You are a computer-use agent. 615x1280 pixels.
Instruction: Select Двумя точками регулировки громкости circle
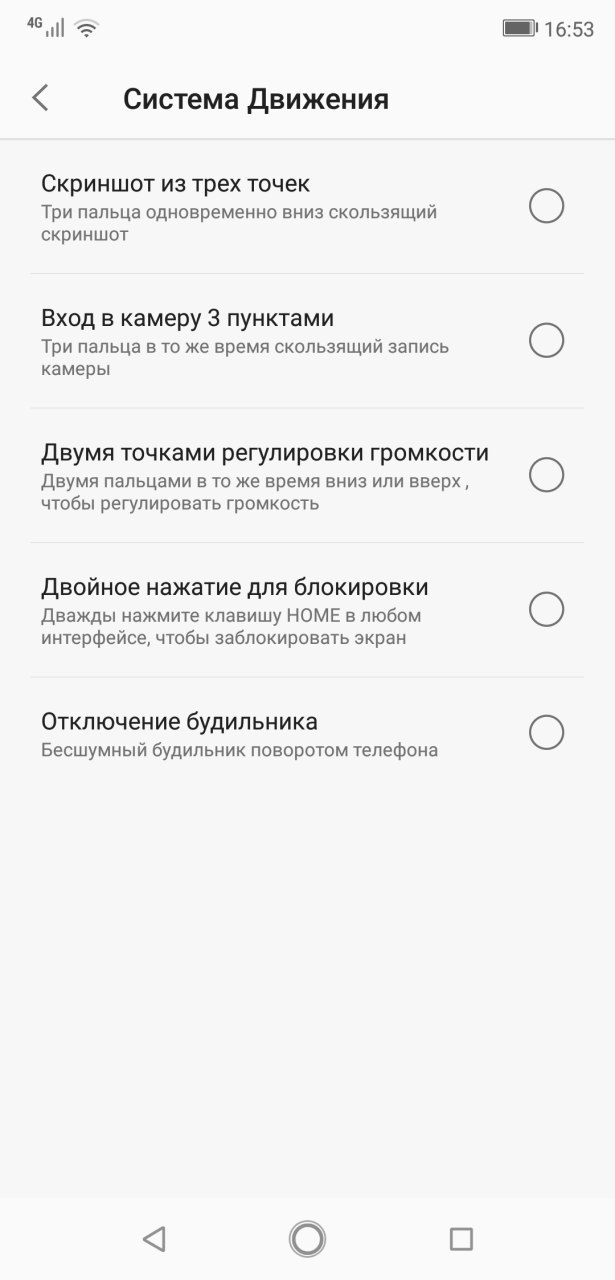[546, 474]
